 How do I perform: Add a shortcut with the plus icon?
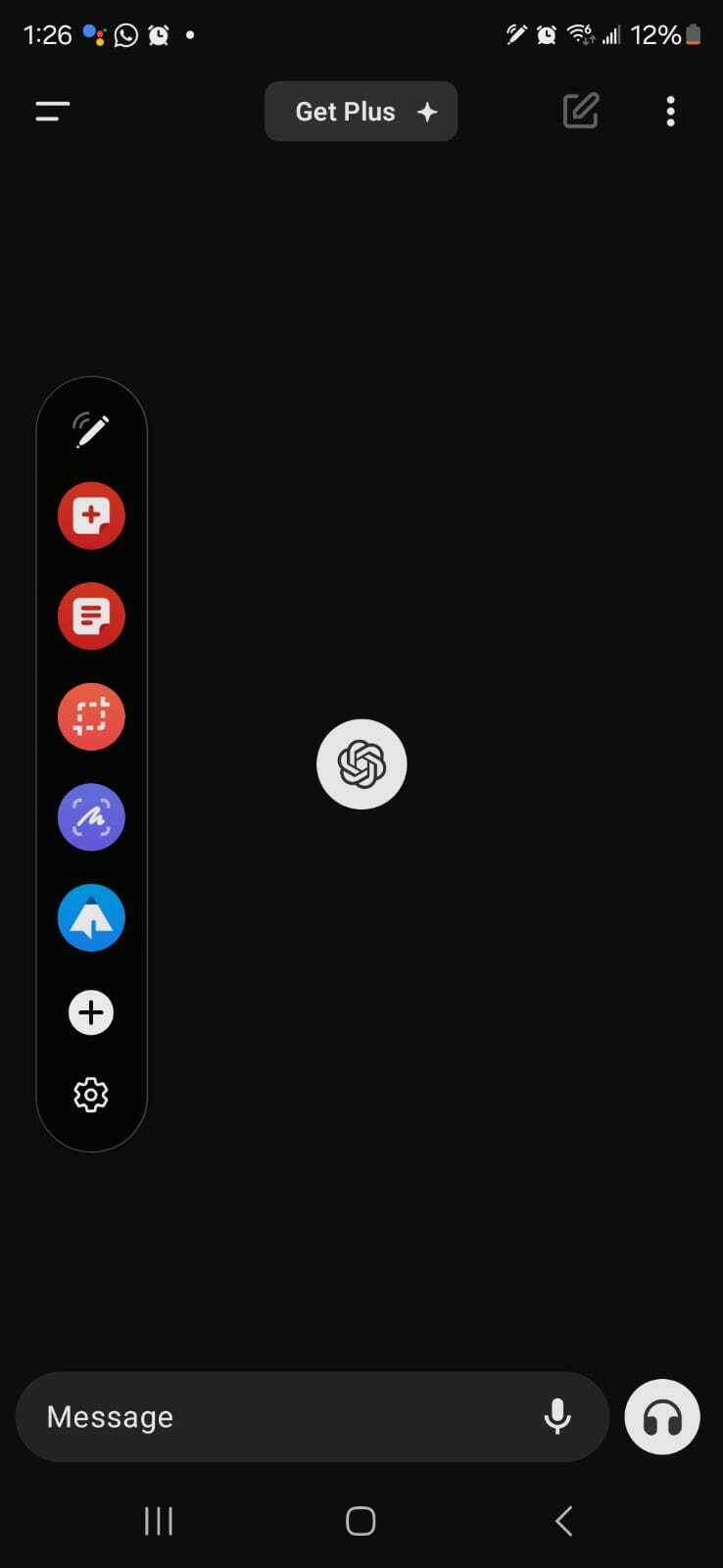coord(91,1012)
